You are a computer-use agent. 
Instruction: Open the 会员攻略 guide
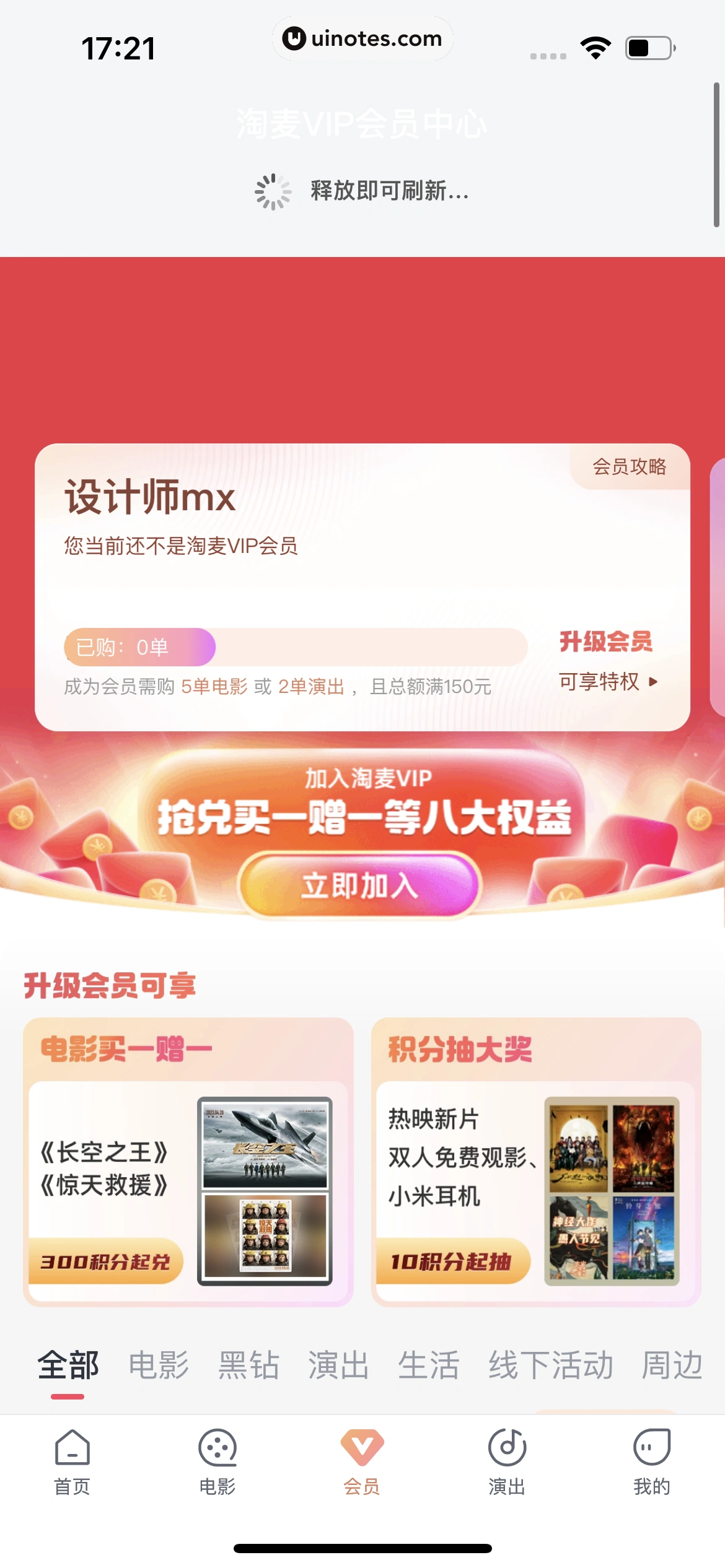tap(629, 466)
